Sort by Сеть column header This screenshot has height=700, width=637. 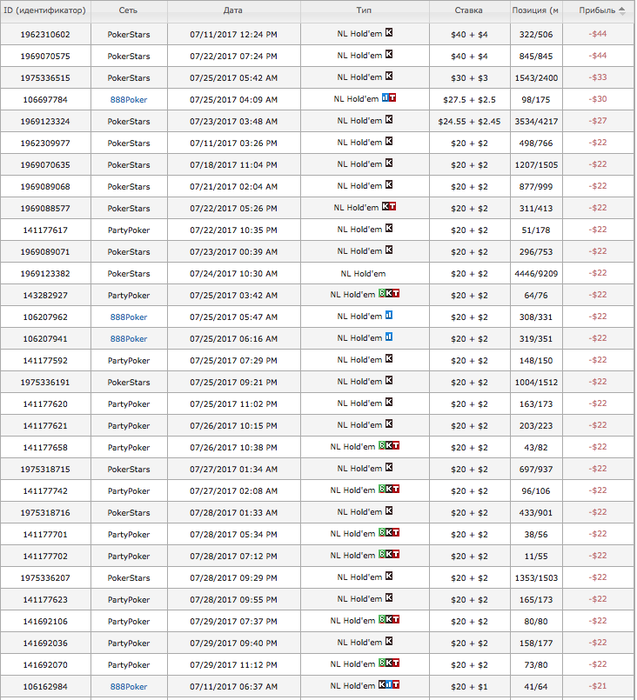pyautogui.click(x=128, y=11)
